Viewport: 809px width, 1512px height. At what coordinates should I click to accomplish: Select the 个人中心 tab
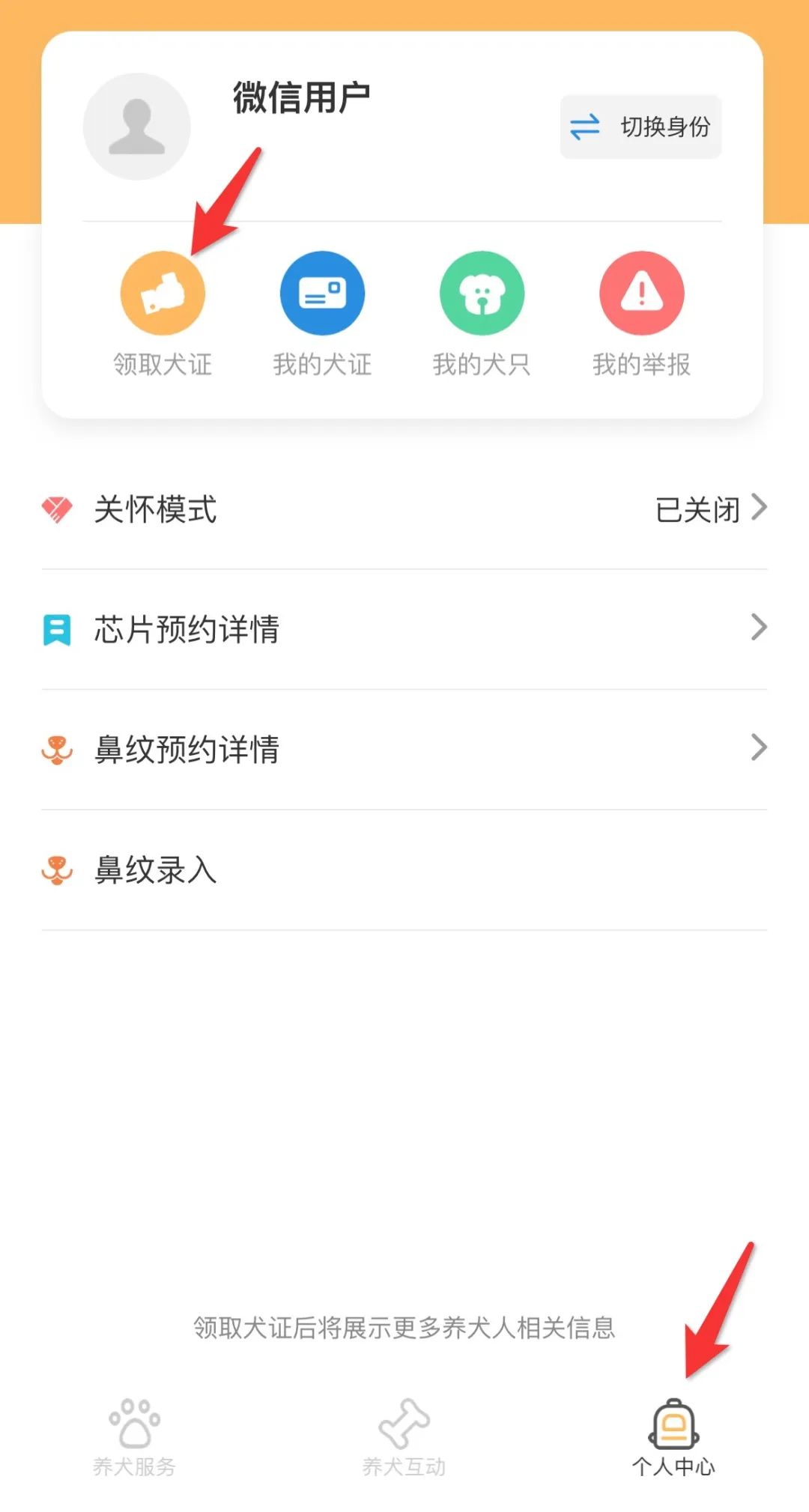673,1438
